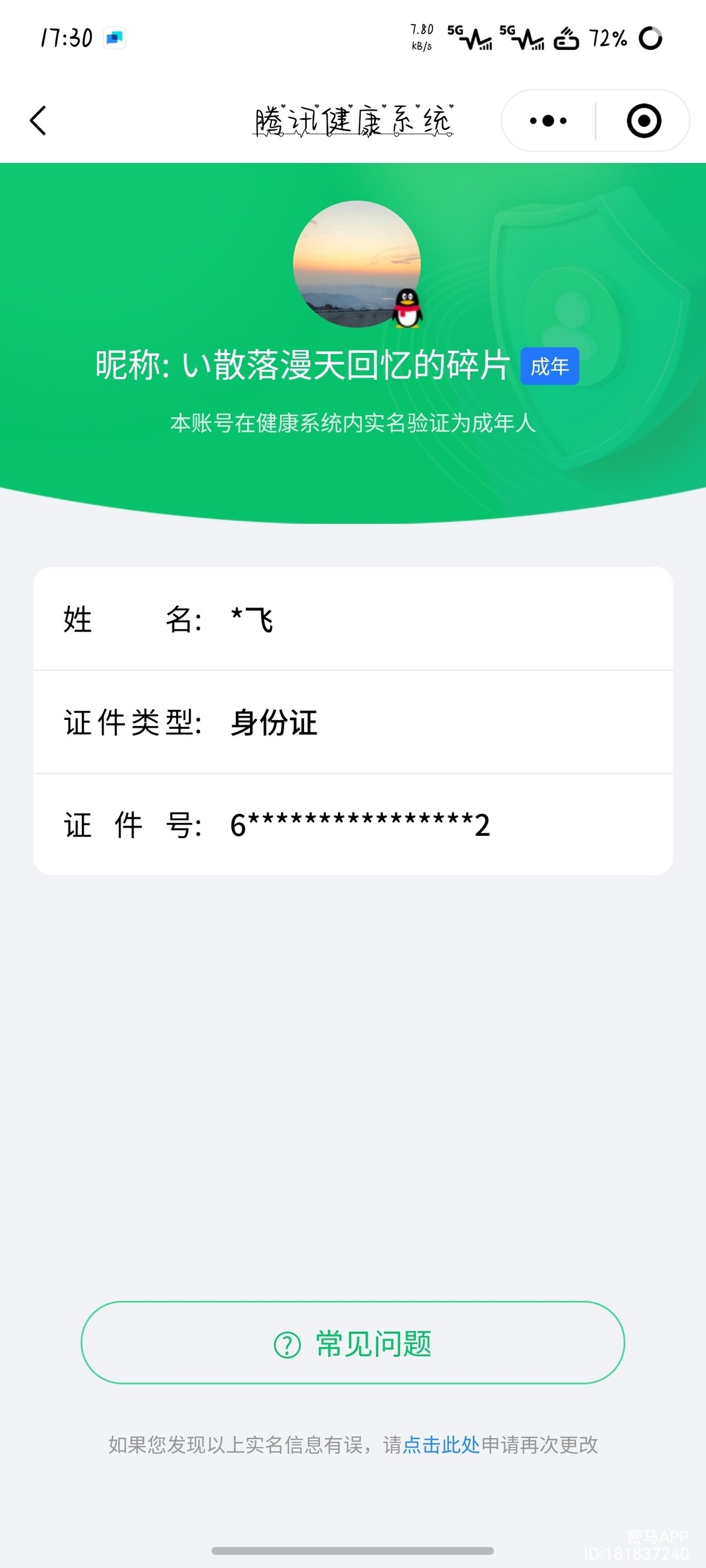The height and width of the screenshot is (1568, 706).
Task: Select the 身份证 document type value
Action: (x=272, y=724)
